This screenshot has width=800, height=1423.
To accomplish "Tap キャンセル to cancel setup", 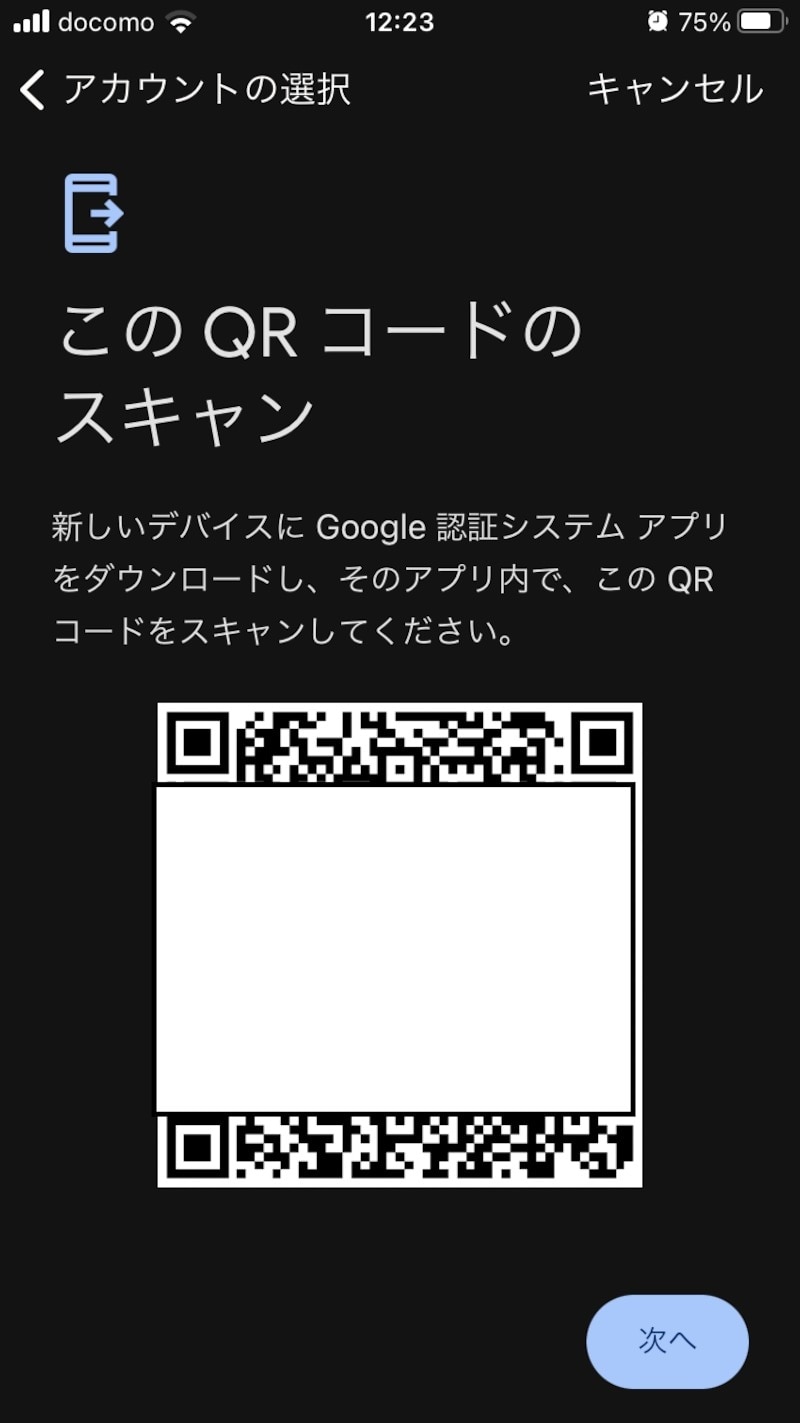I will [x=676, y=90].
